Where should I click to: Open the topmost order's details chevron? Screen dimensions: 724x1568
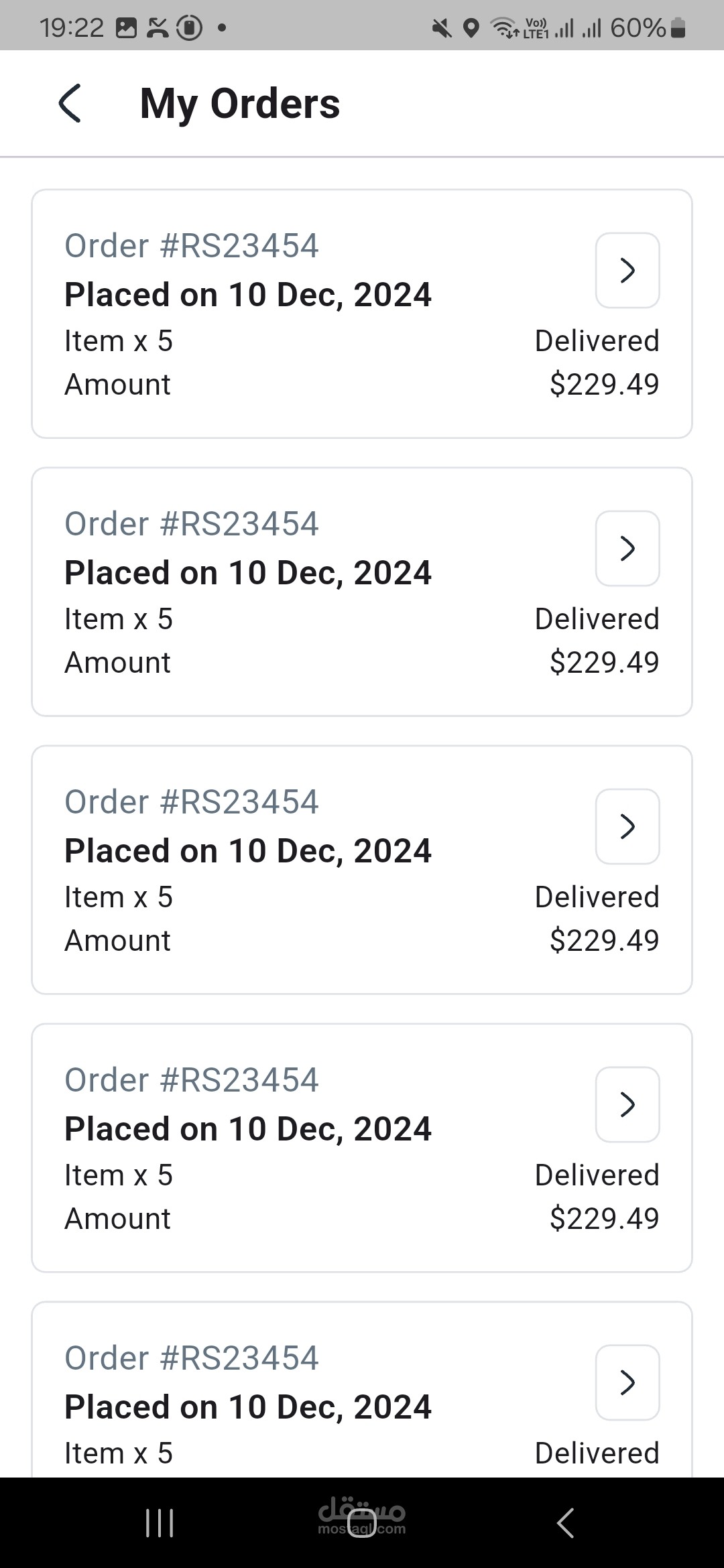(627, 271)
